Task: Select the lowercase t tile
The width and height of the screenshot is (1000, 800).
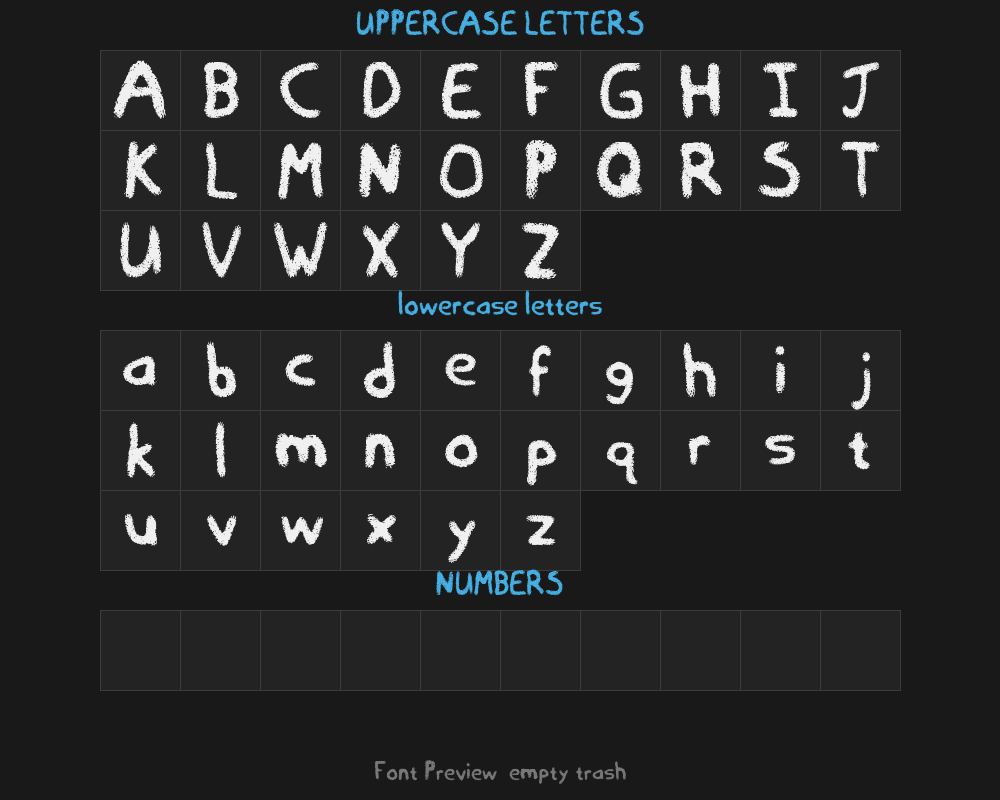Action: point(860,450)
